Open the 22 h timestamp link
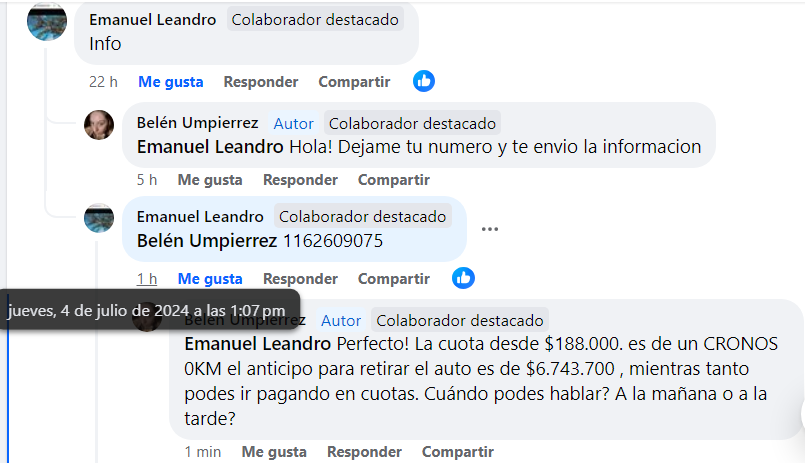This screenshot has width=805, height=463. coord(103,82)
